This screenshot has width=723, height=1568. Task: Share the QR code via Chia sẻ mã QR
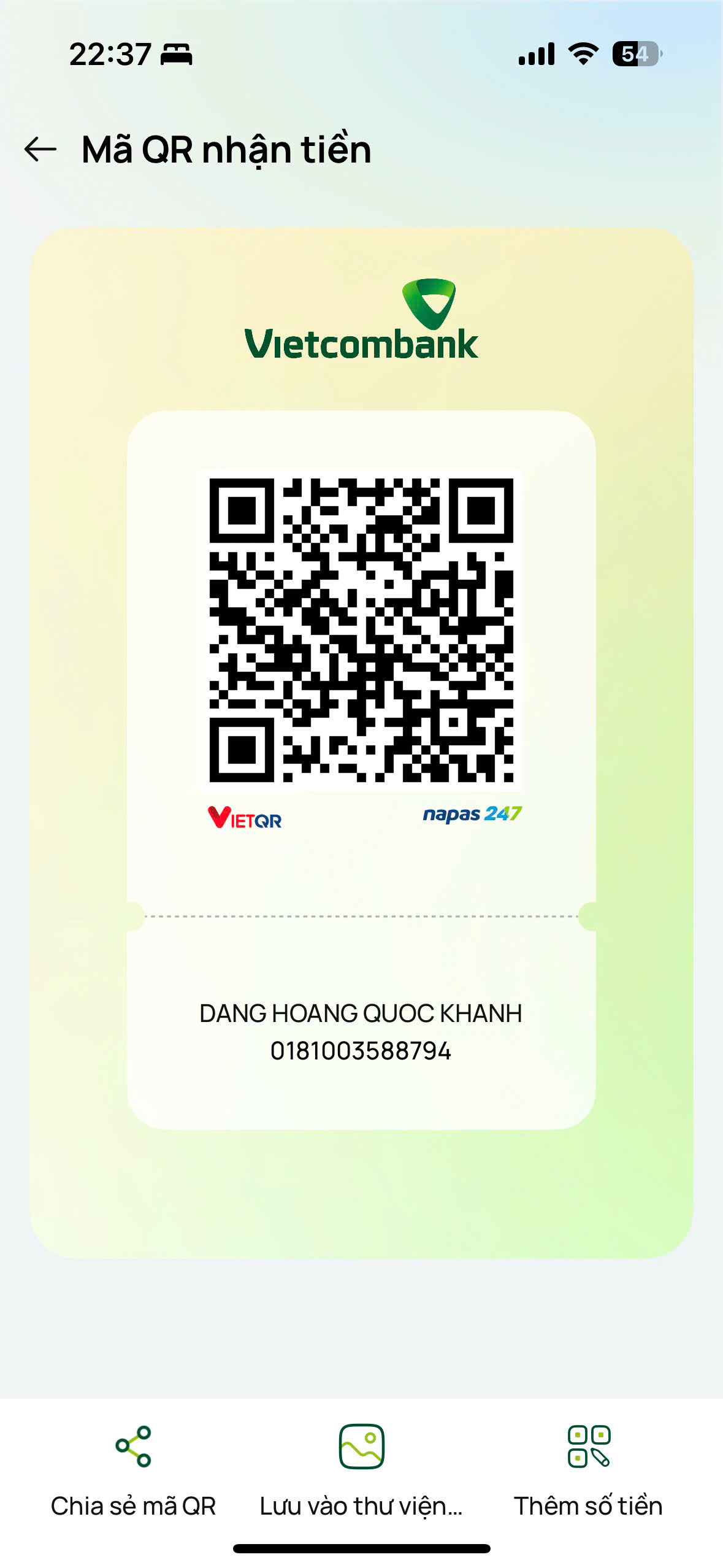[133, 1469]
